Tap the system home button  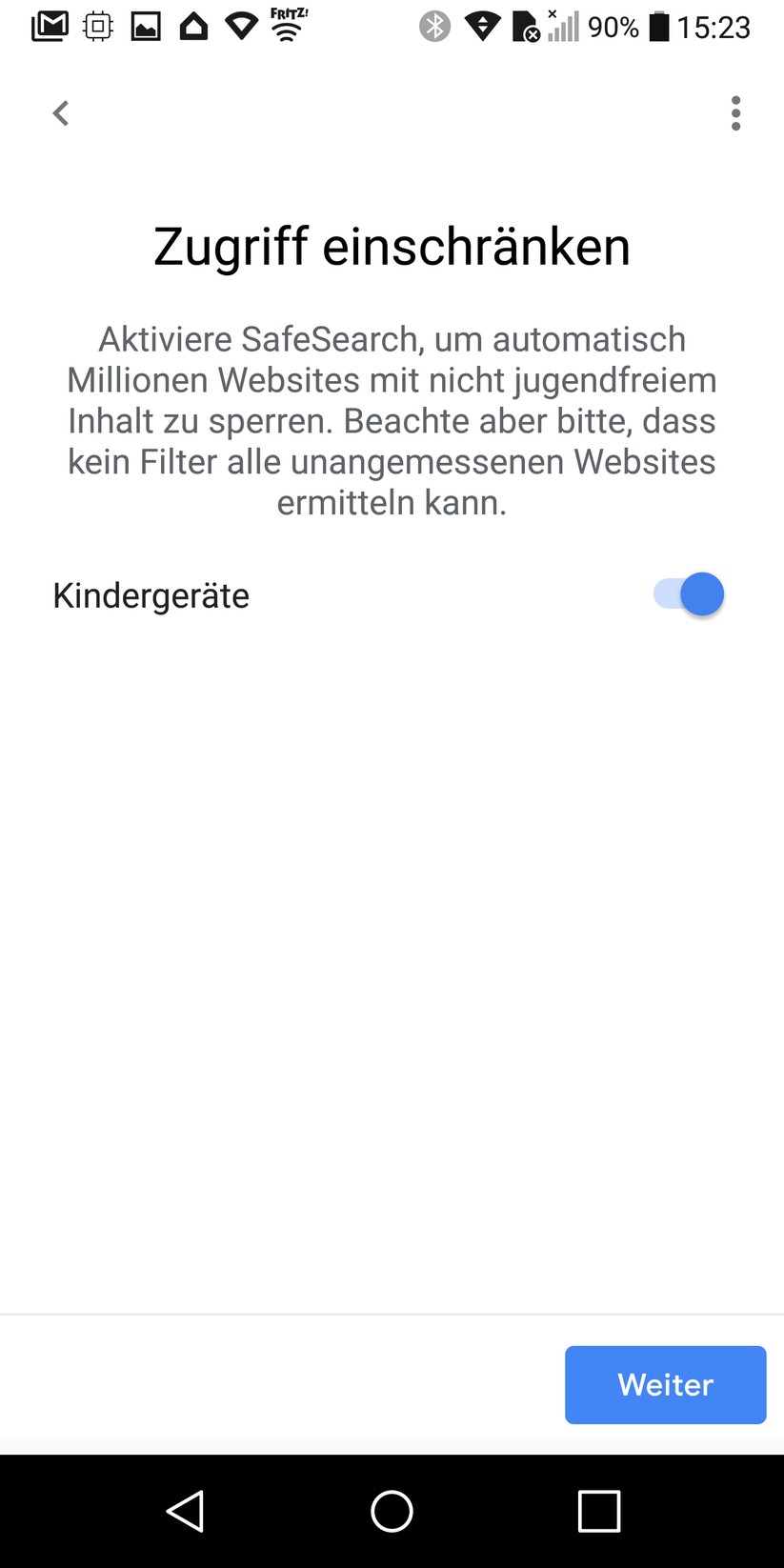(x=392, y=1511)
